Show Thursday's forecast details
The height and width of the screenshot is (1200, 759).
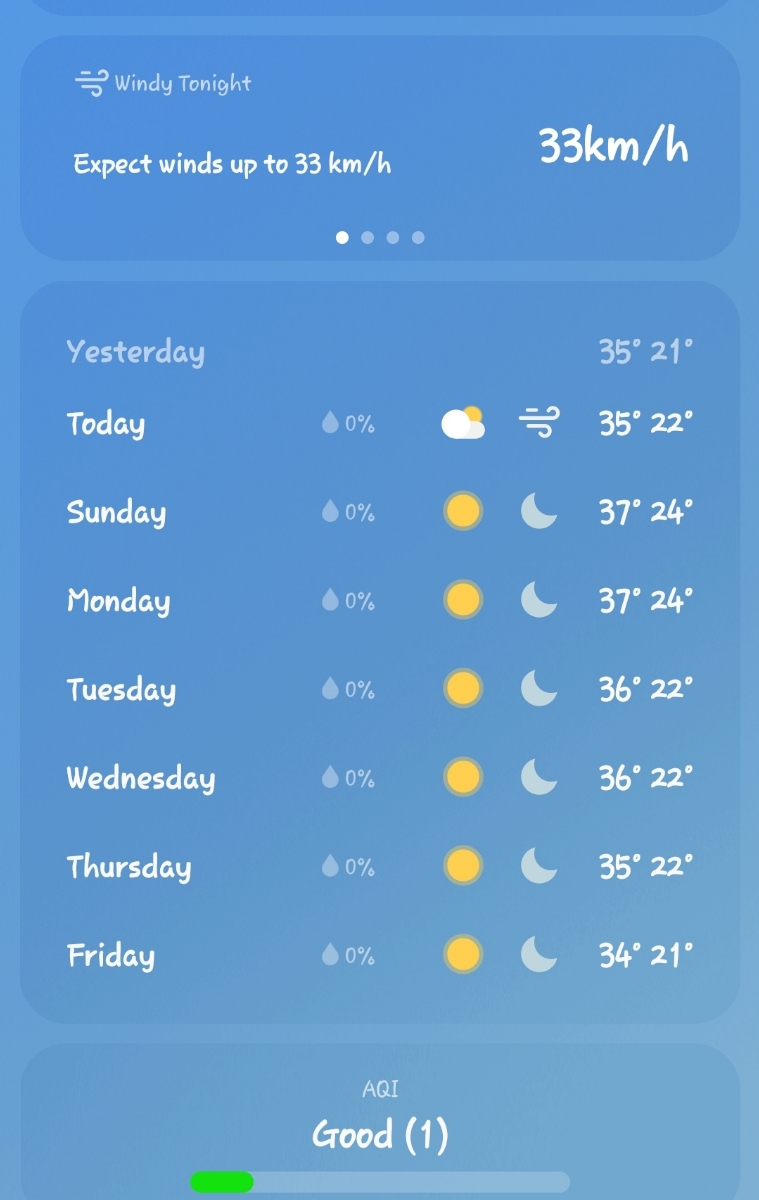380,866
